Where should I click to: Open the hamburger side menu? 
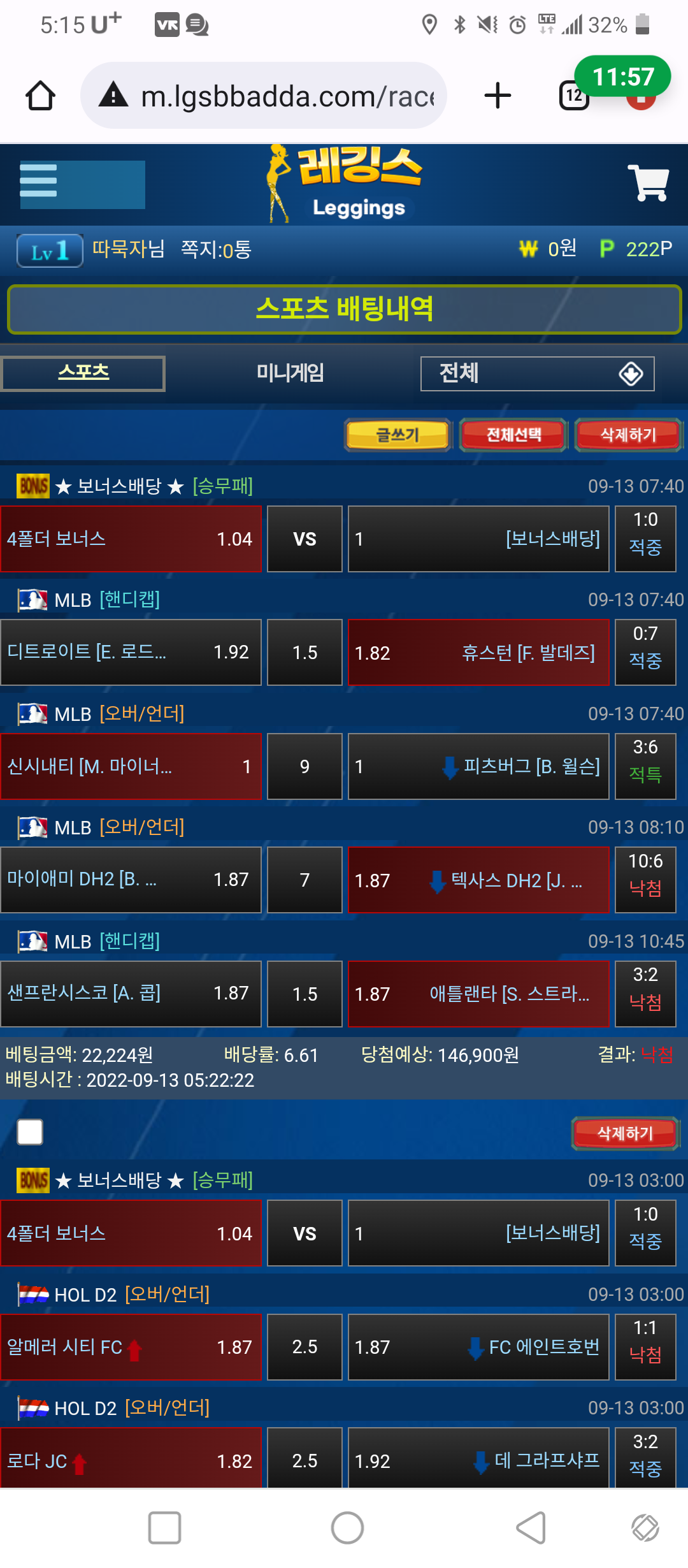39,181
